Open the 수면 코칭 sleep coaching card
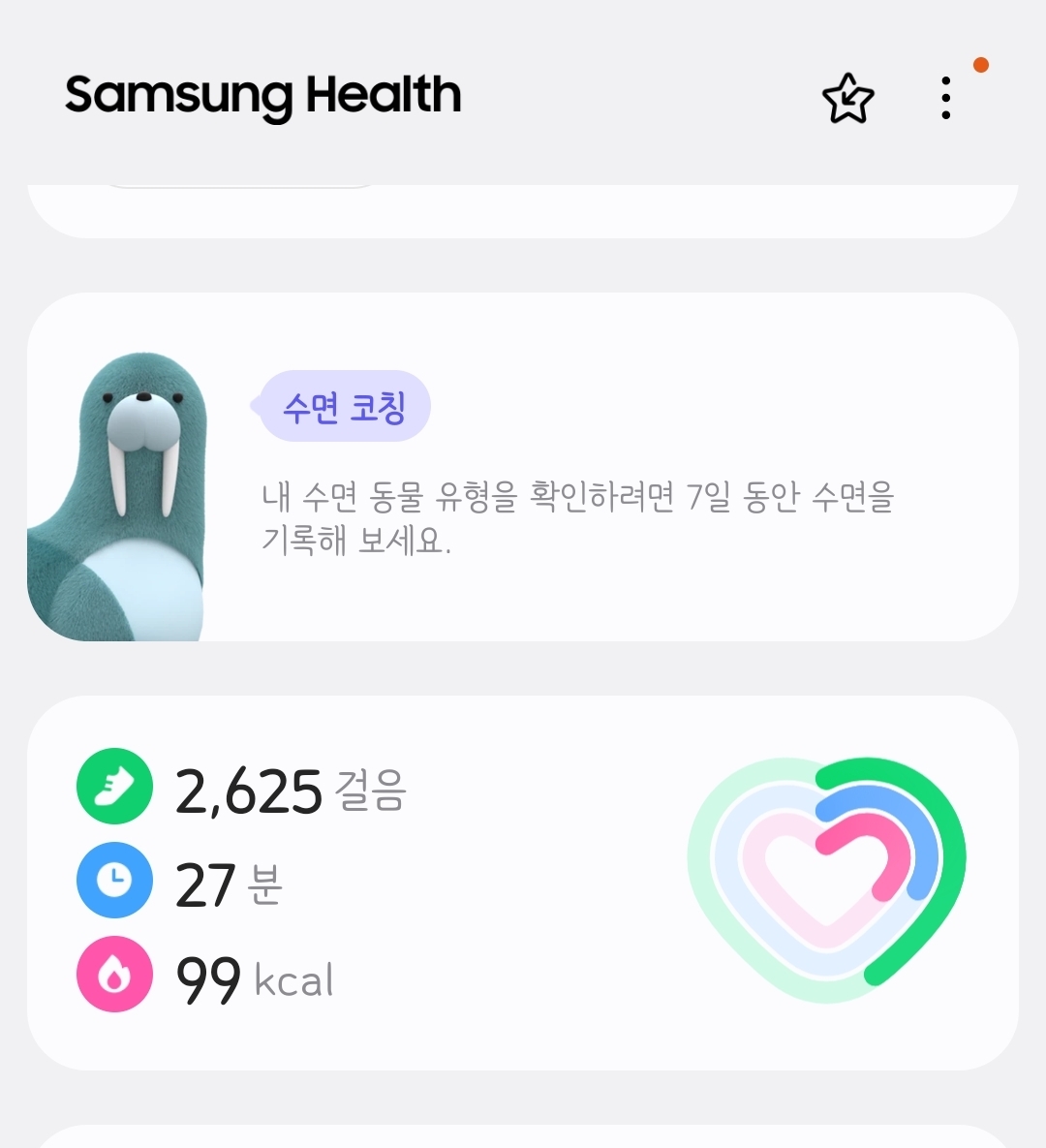1046x1148 pixels. [x=523, y=467]
